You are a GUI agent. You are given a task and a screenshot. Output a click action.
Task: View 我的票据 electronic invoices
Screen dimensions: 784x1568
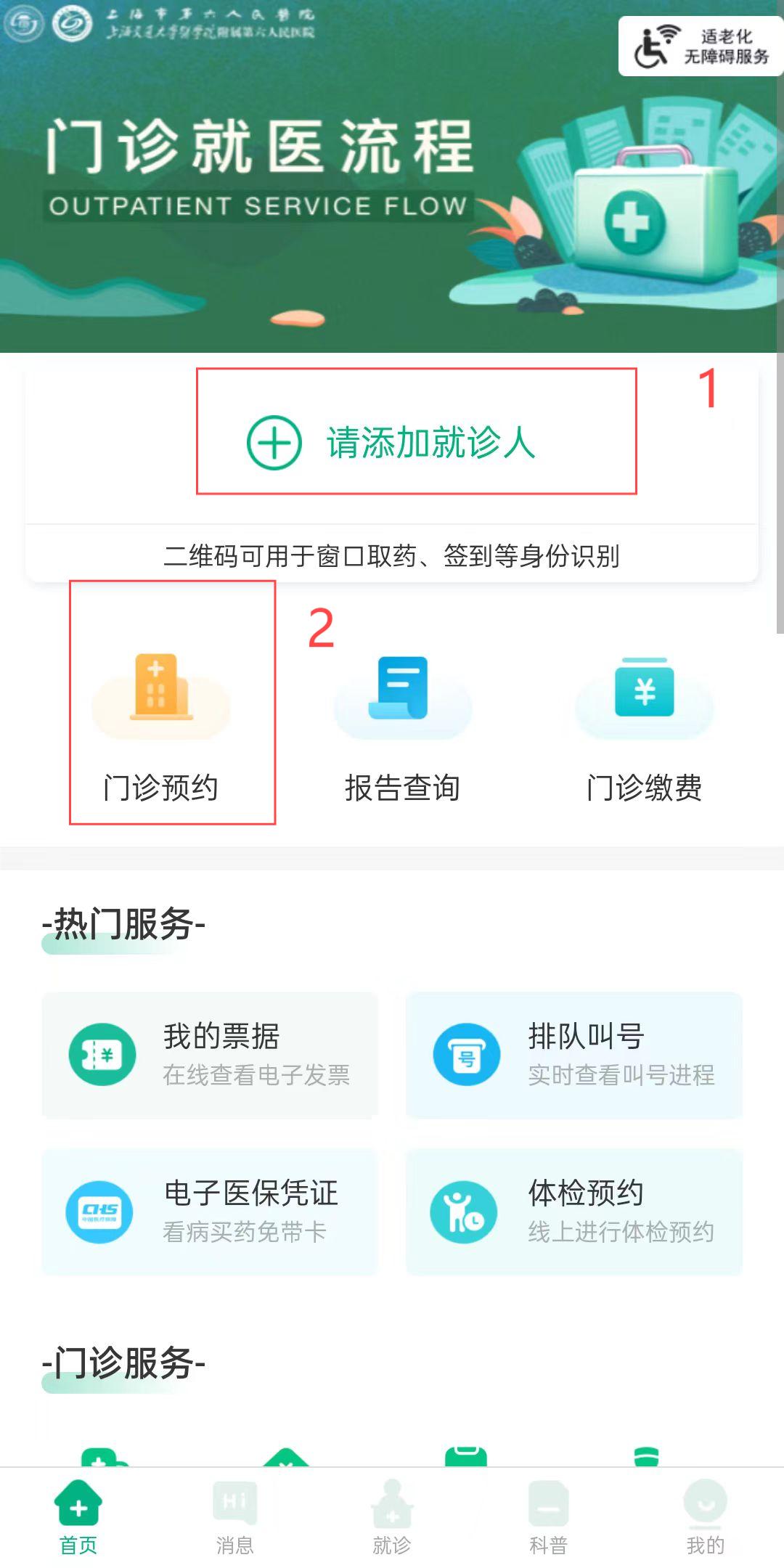point(210,1054)
